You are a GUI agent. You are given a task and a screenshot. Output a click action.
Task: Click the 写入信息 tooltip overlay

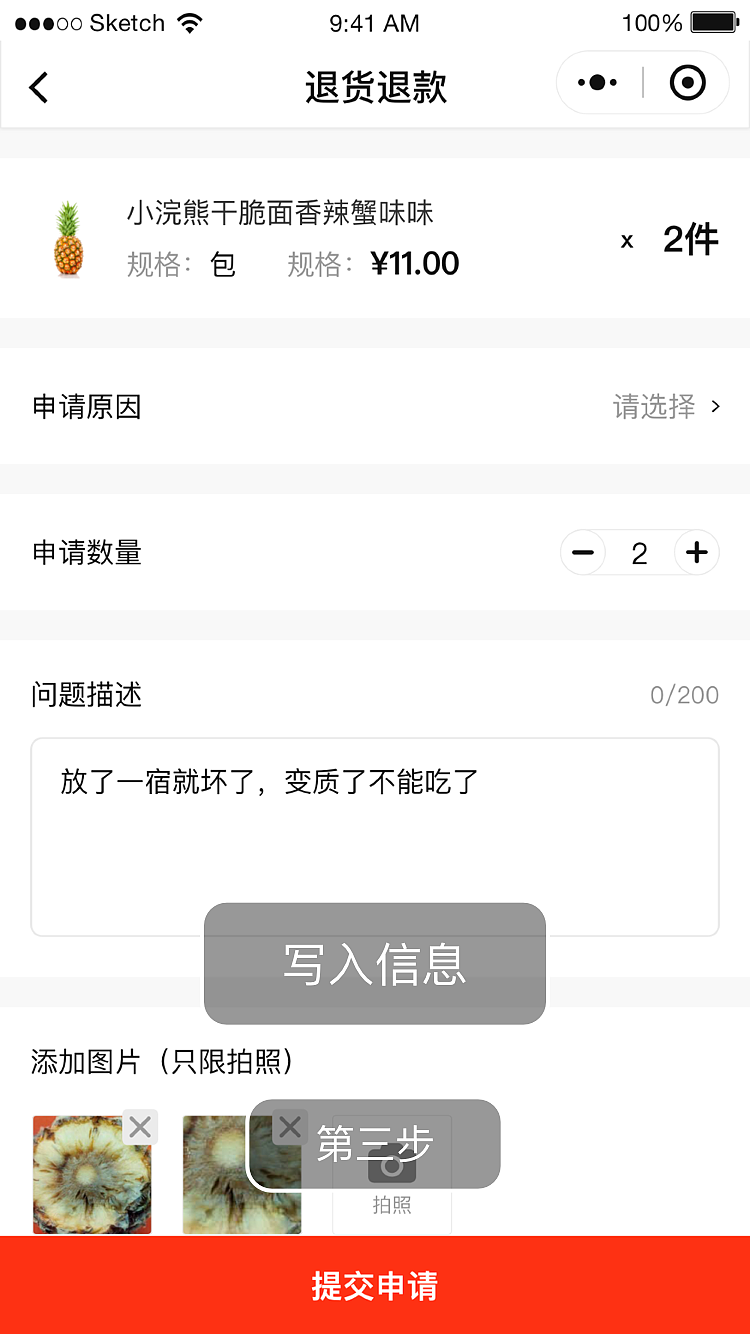click(375, 963)
